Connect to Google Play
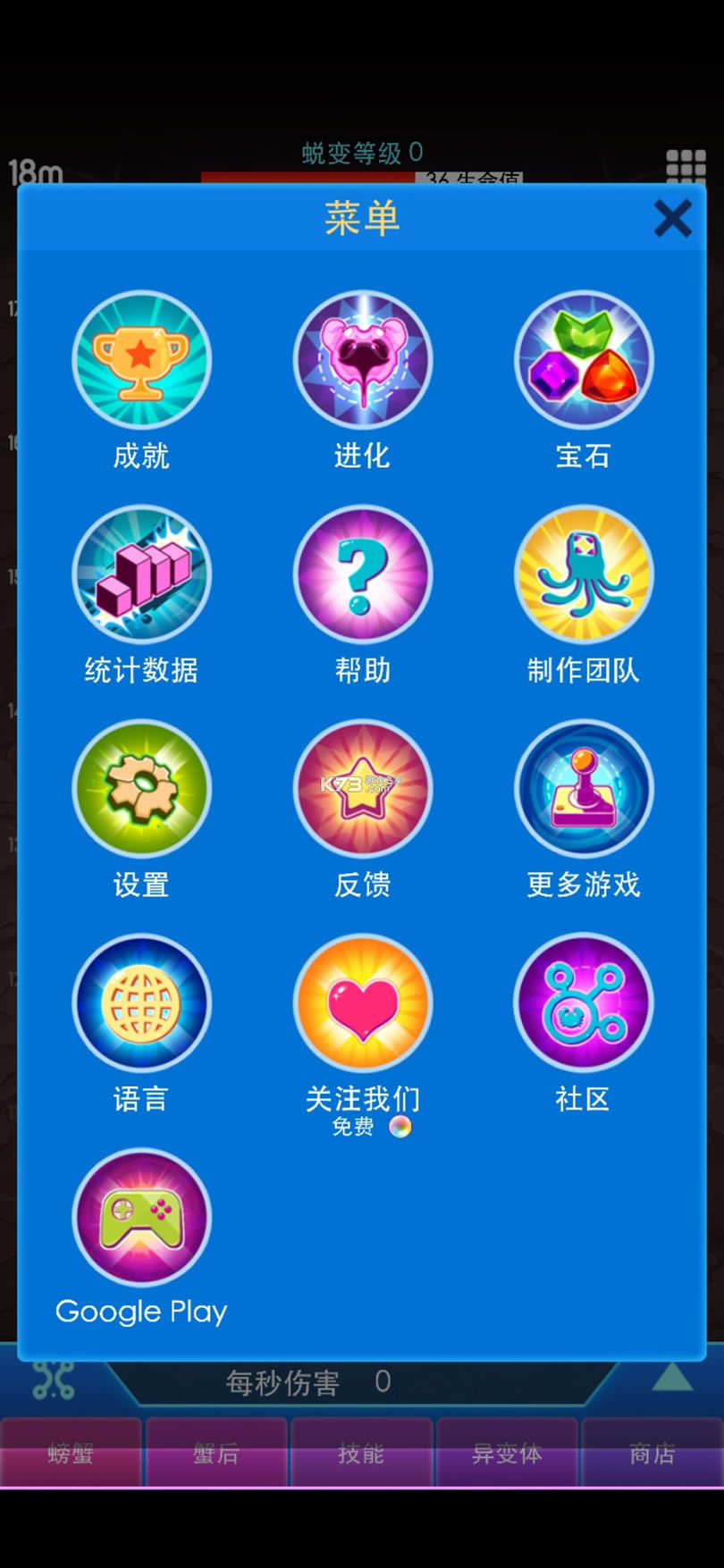724x1568 pixels. point(141,1218)
